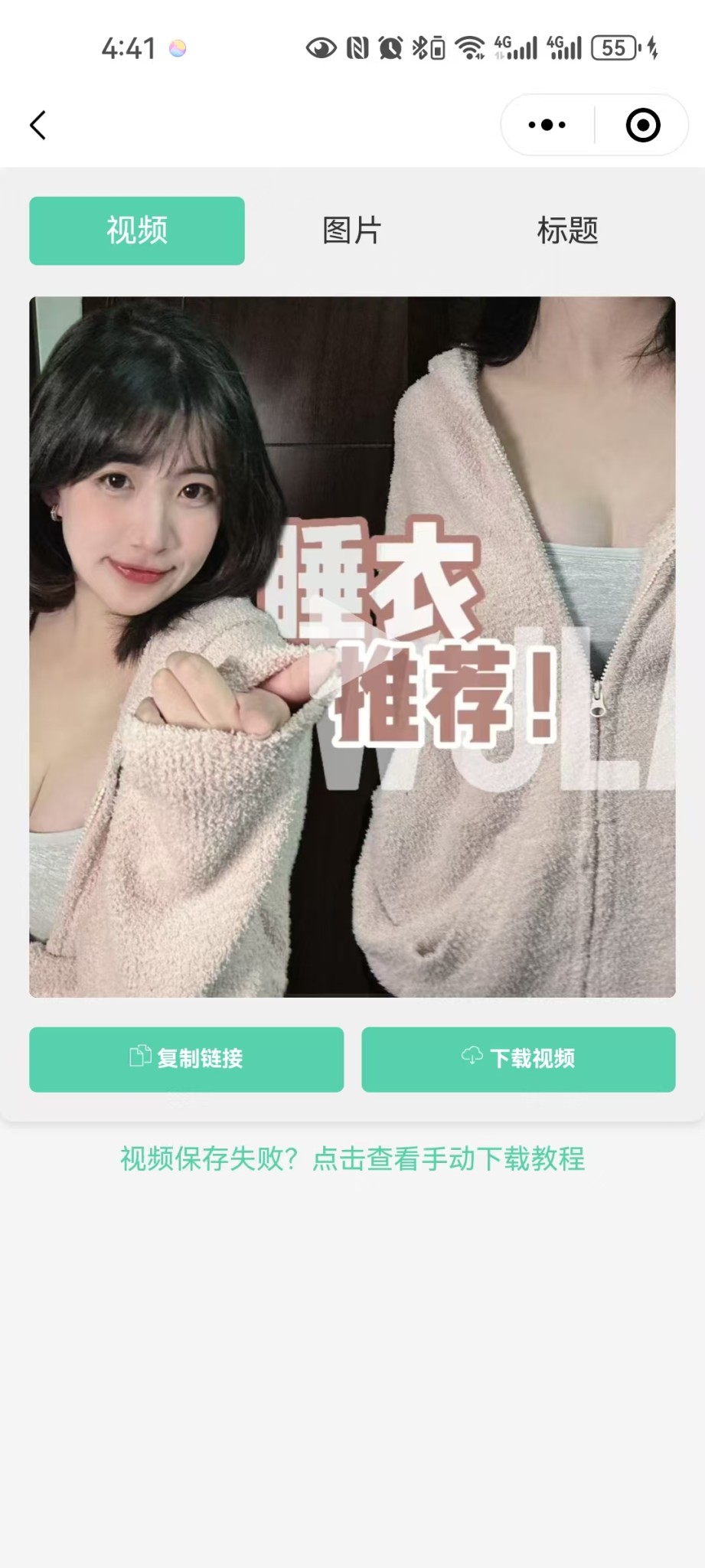Open the manual download tutorial link
The image size is (705, 1568).
[352, 1159]
